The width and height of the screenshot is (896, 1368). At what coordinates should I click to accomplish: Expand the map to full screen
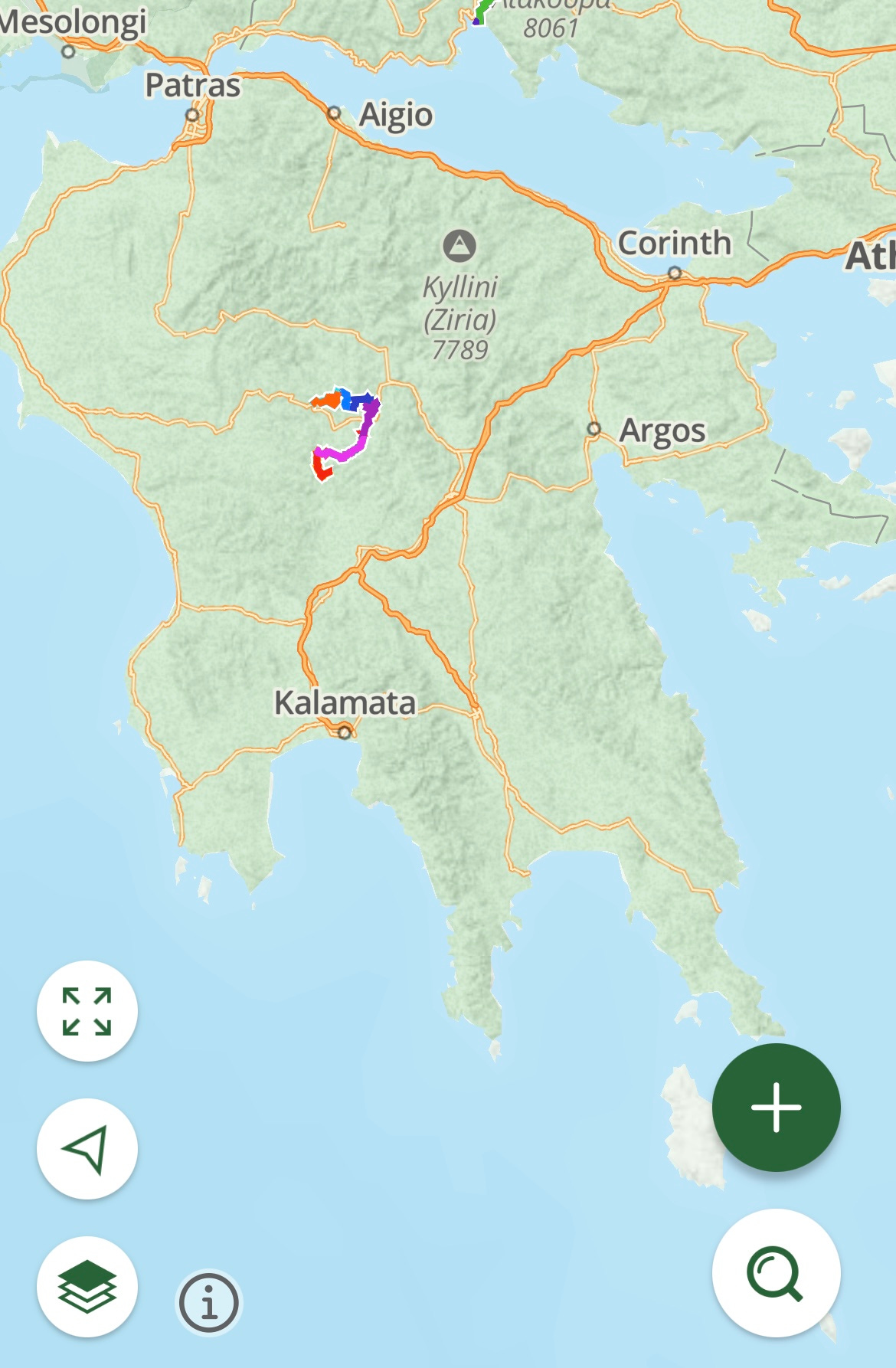pos(87,1011)
